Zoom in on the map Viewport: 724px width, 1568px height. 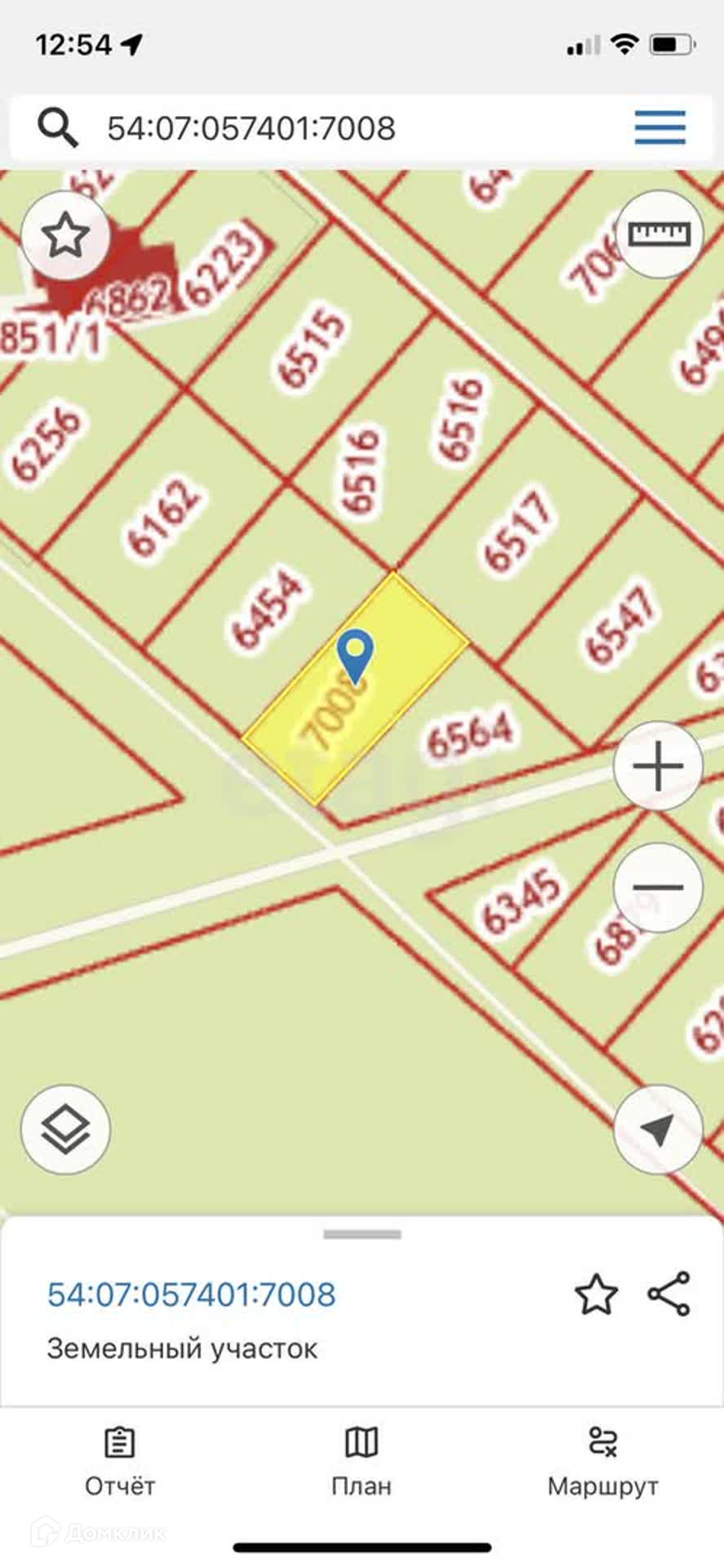pos(658,766)
